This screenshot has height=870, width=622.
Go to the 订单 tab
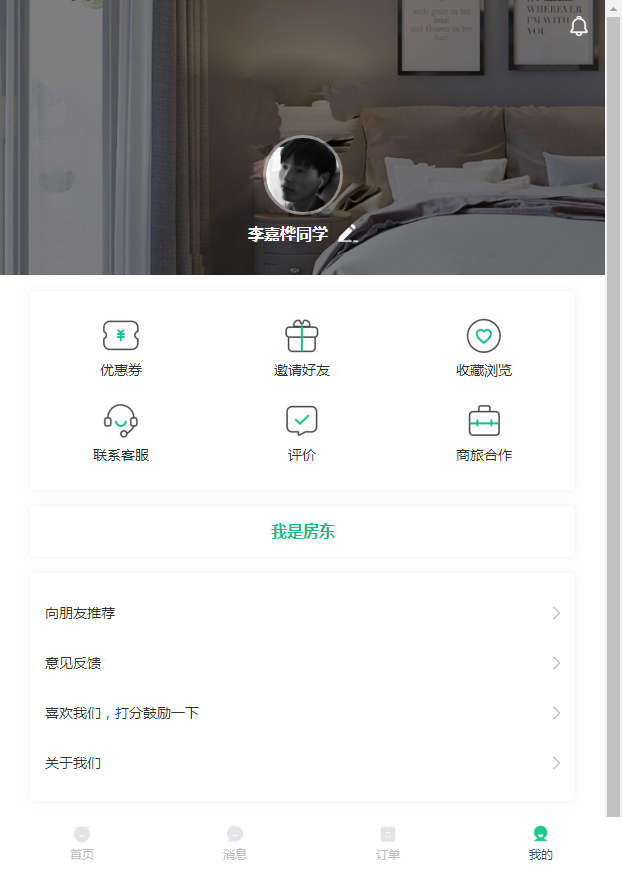coord(388,843)
